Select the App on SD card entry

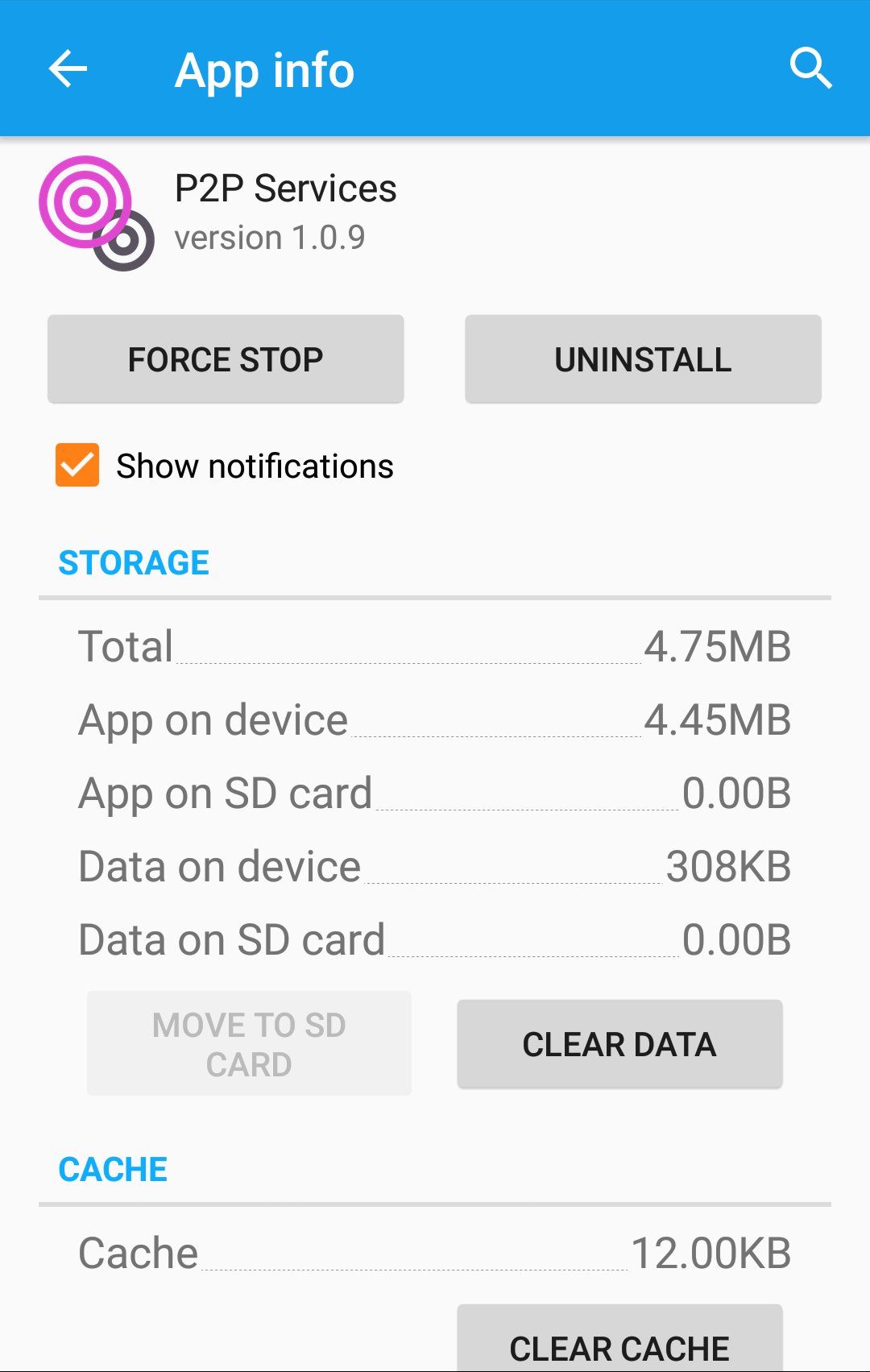point(435,792)
